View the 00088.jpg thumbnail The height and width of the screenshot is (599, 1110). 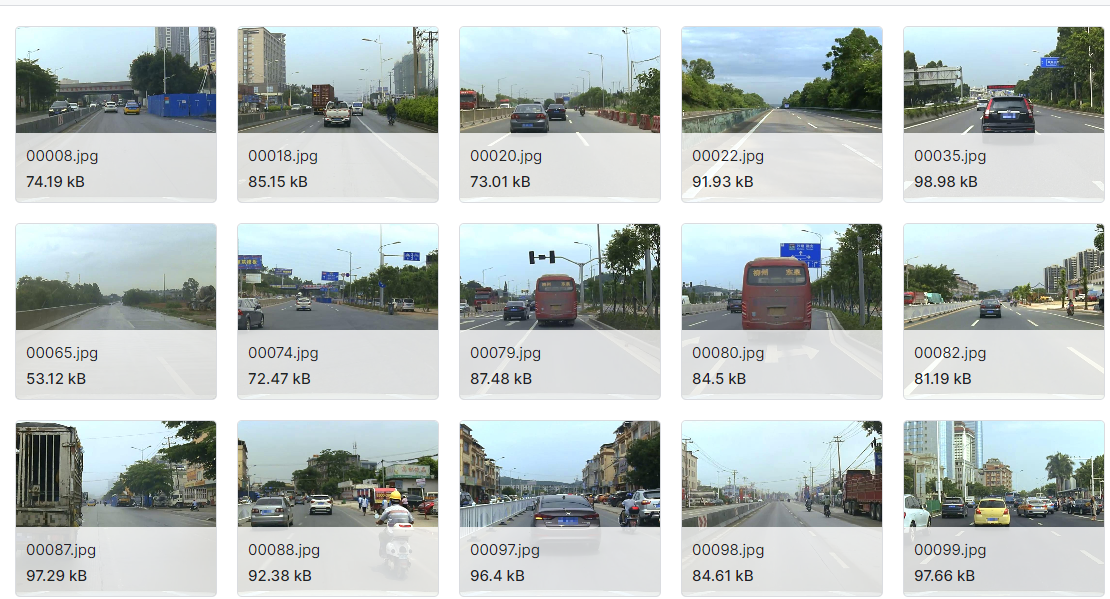click(x=338, y=474)
